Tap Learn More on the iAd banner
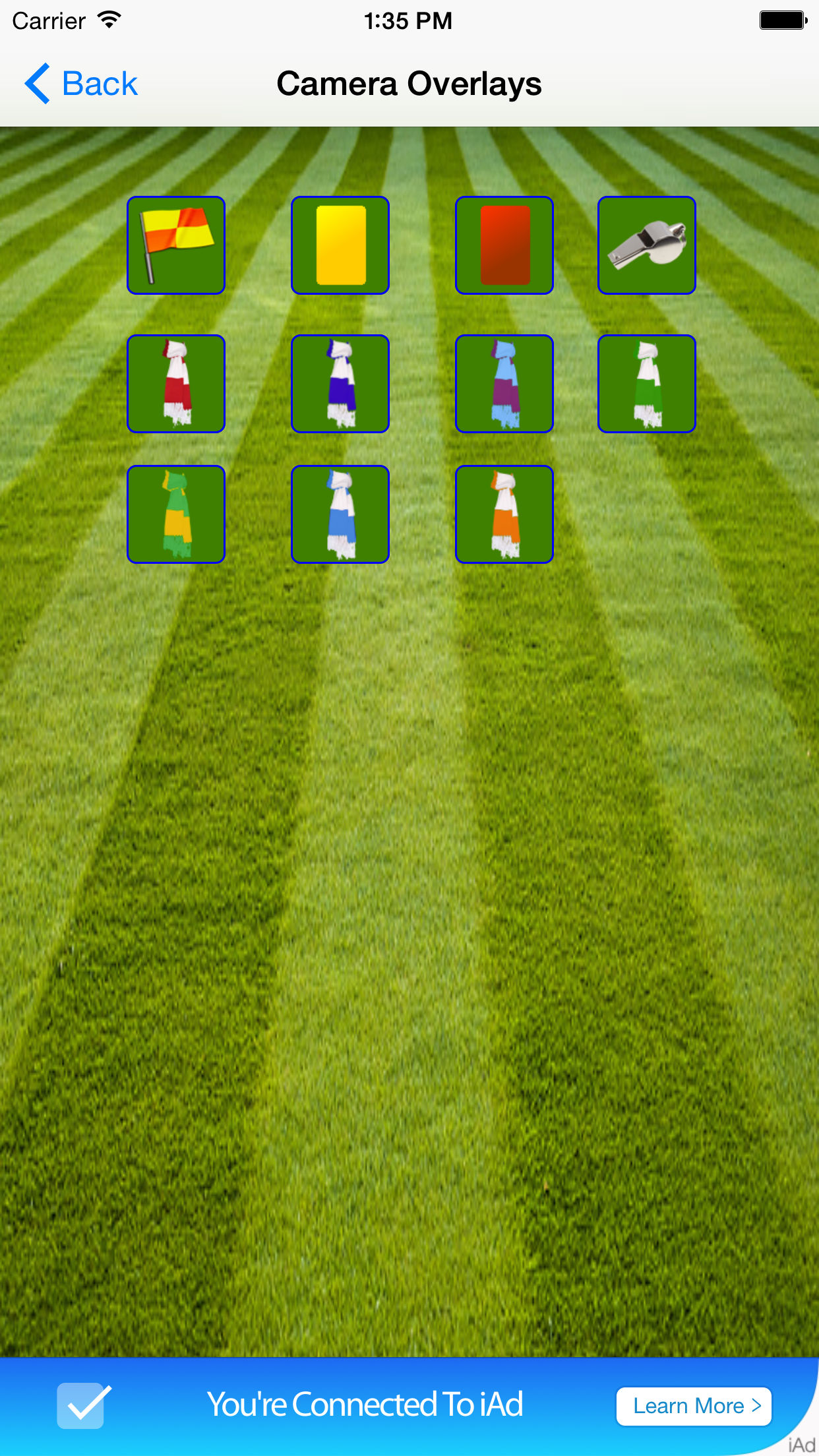The image size is (819, 1456). [694, 1406]
